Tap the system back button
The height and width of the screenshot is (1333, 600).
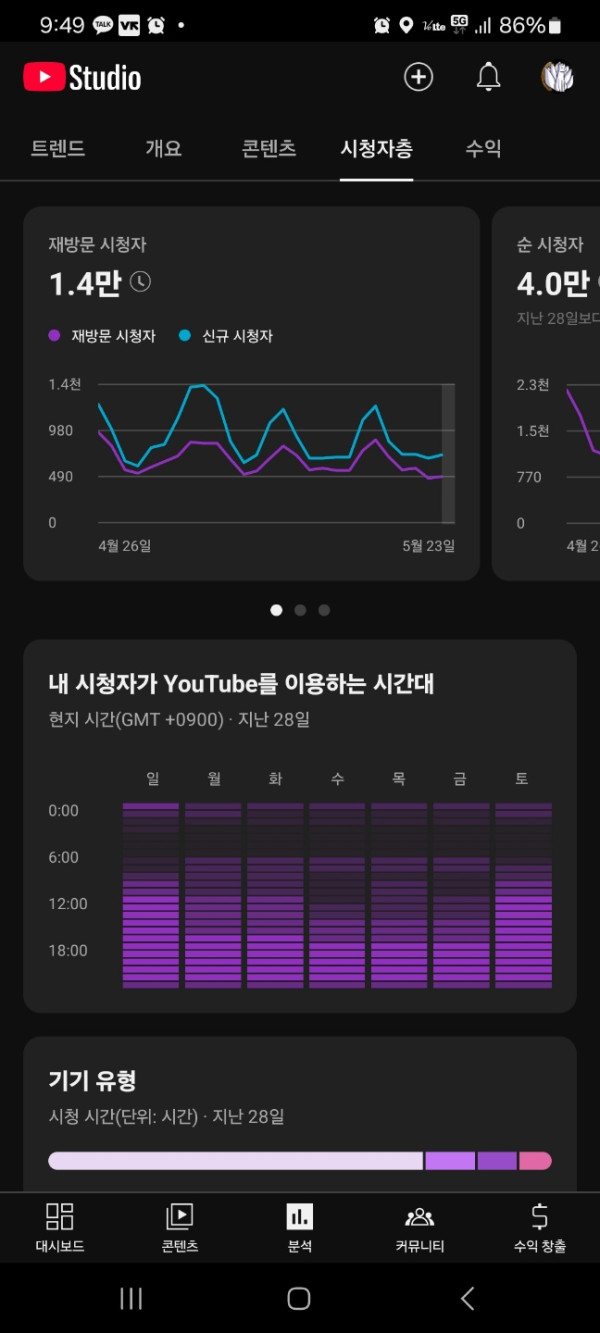pyautogui.click(x=467, y=1298)
